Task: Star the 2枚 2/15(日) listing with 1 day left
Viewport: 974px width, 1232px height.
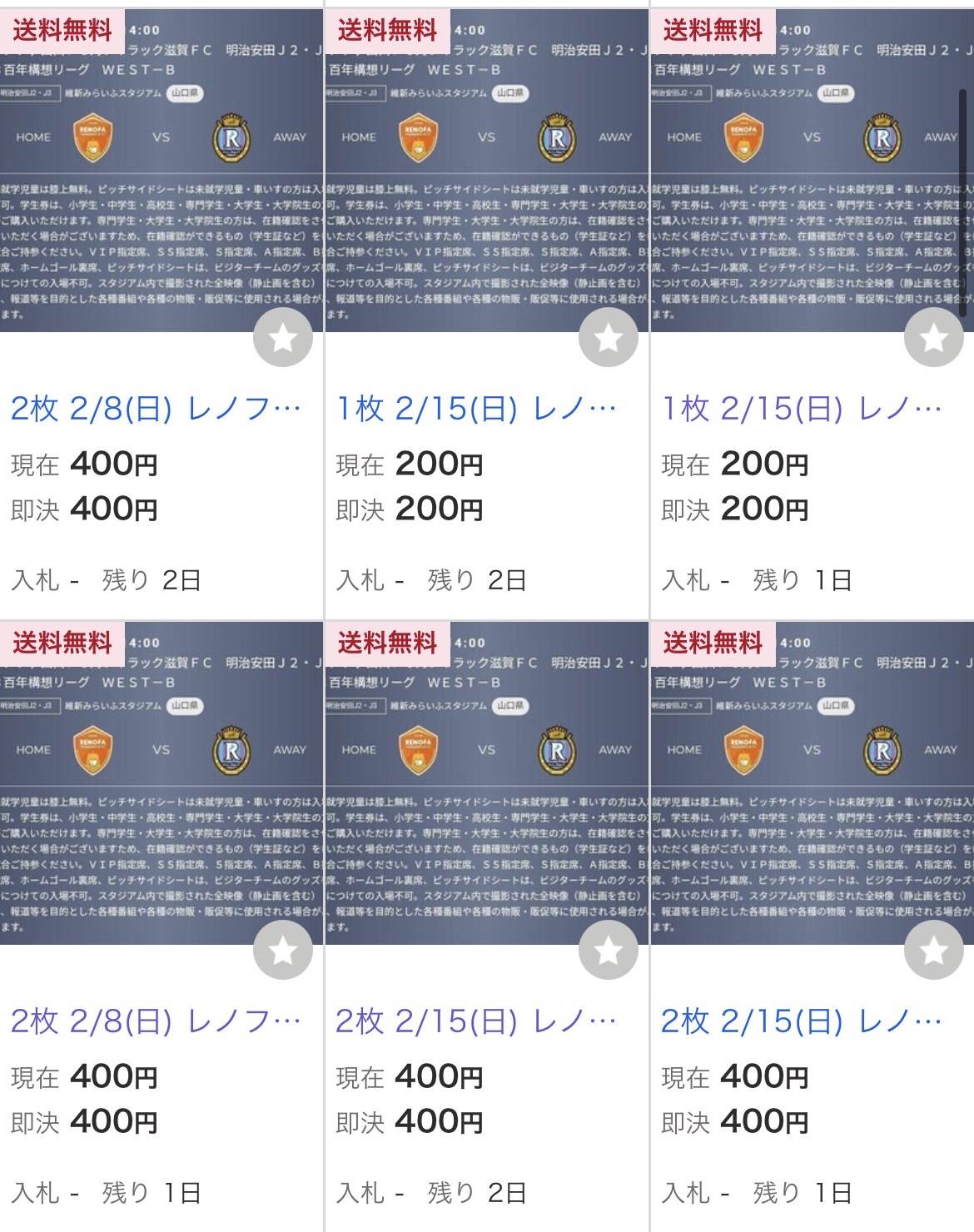Action: 934,950
